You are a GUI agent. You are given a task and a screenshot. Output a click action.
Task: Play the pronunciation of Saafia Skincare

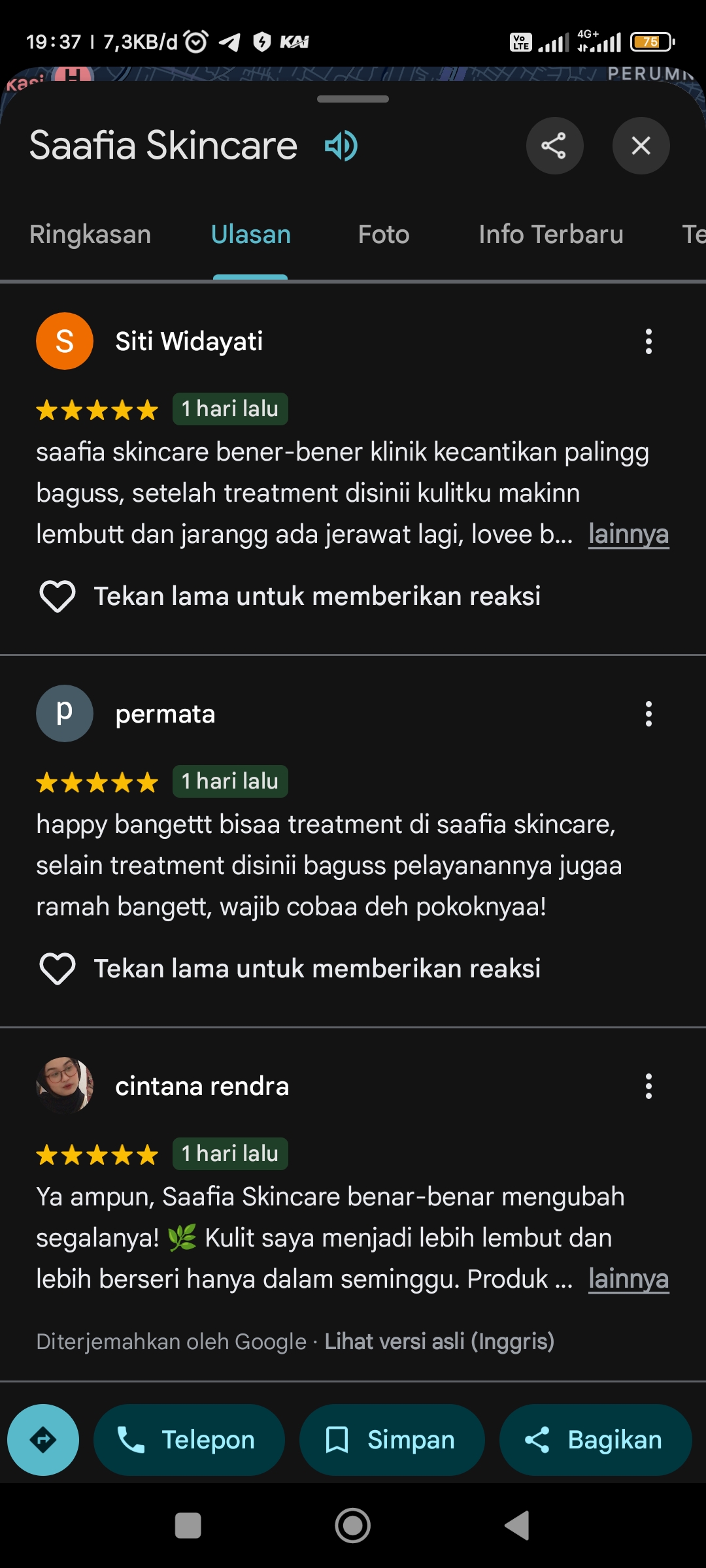(x=341, y=145)
